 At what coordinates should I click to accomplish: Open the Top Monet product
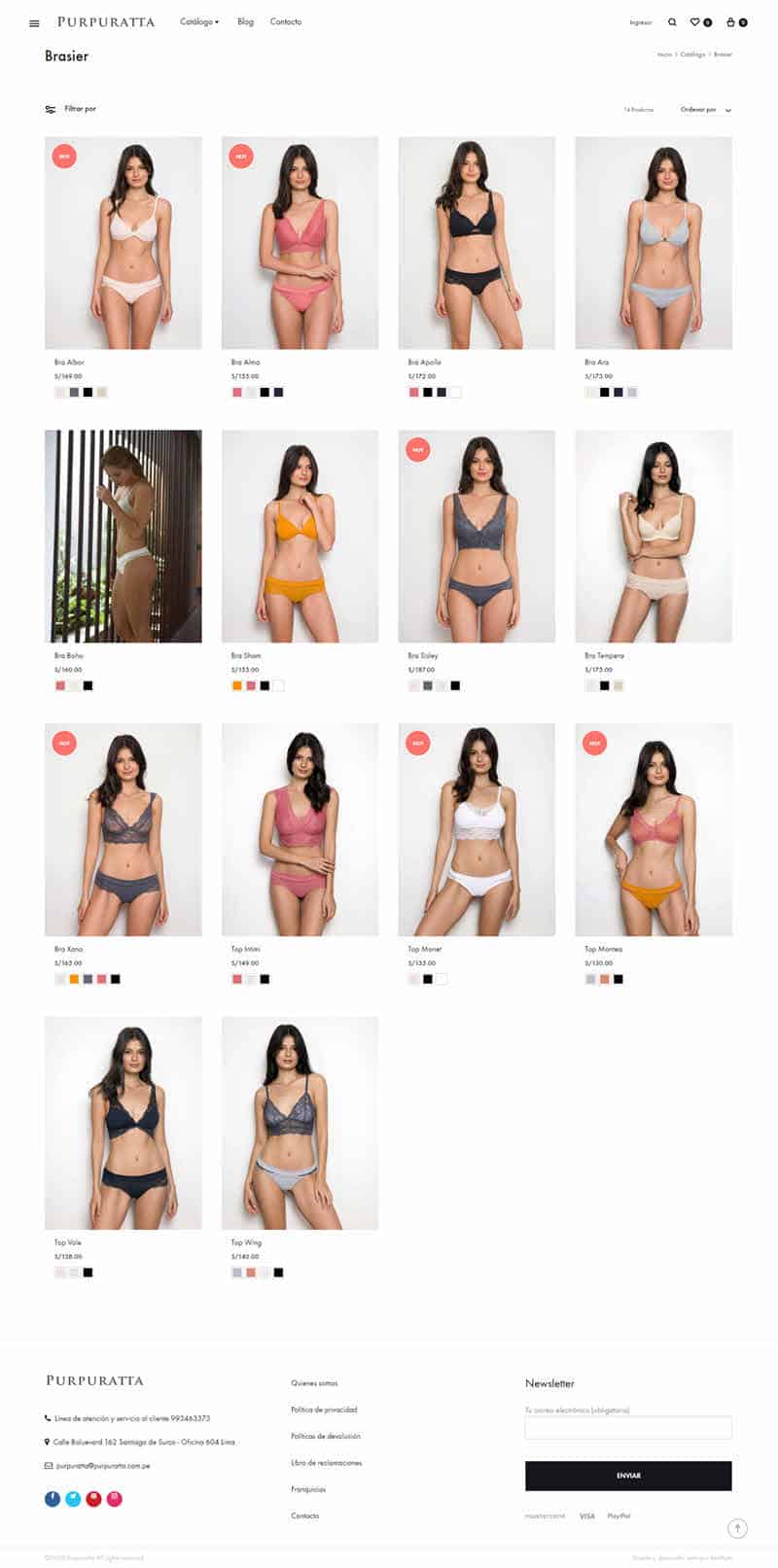click(477, 829)
